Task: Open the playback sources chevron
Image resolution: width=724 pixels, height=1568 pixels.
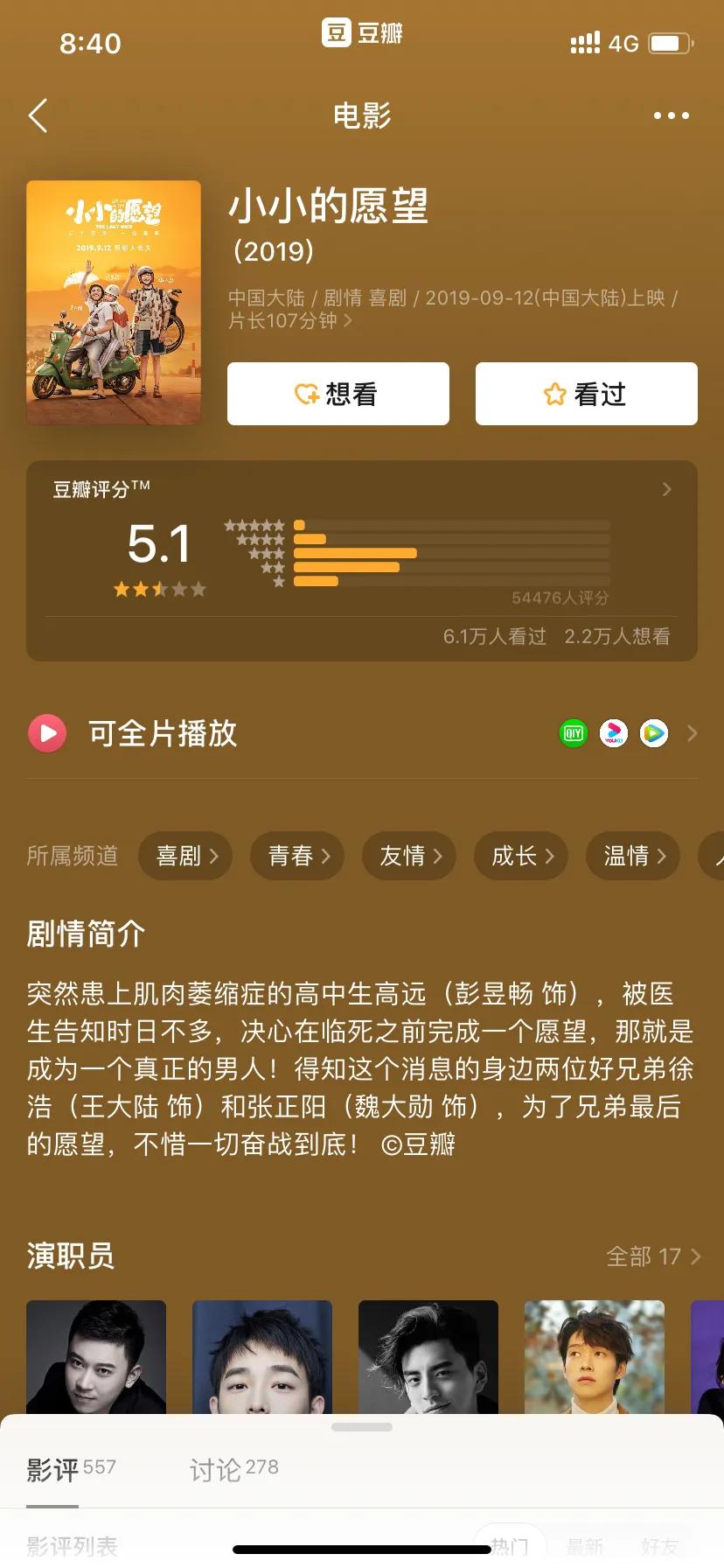Action: pyautogui.click(x=692, y=733)
